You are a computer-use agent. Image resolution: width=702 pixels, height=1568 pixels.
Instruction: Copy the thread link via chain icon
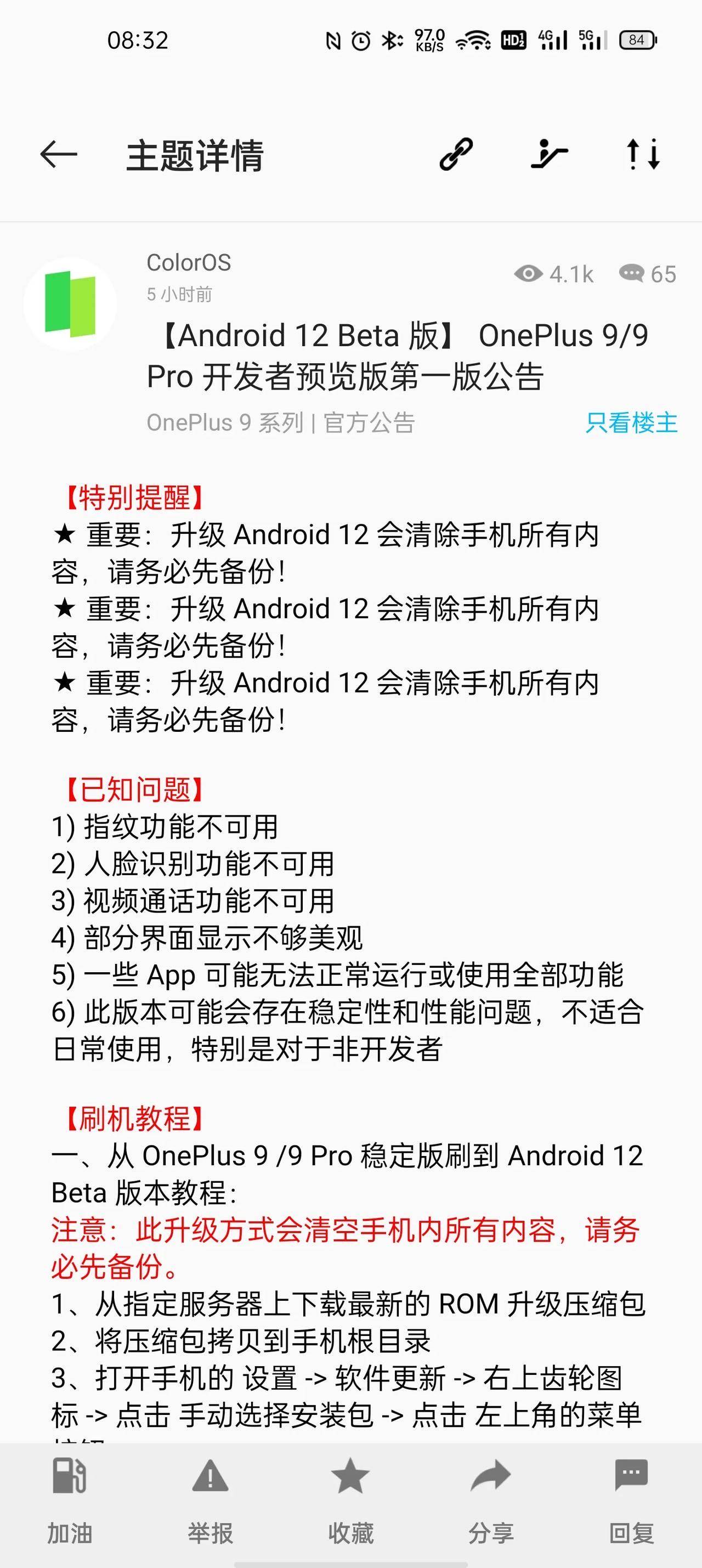coord(456,154)
